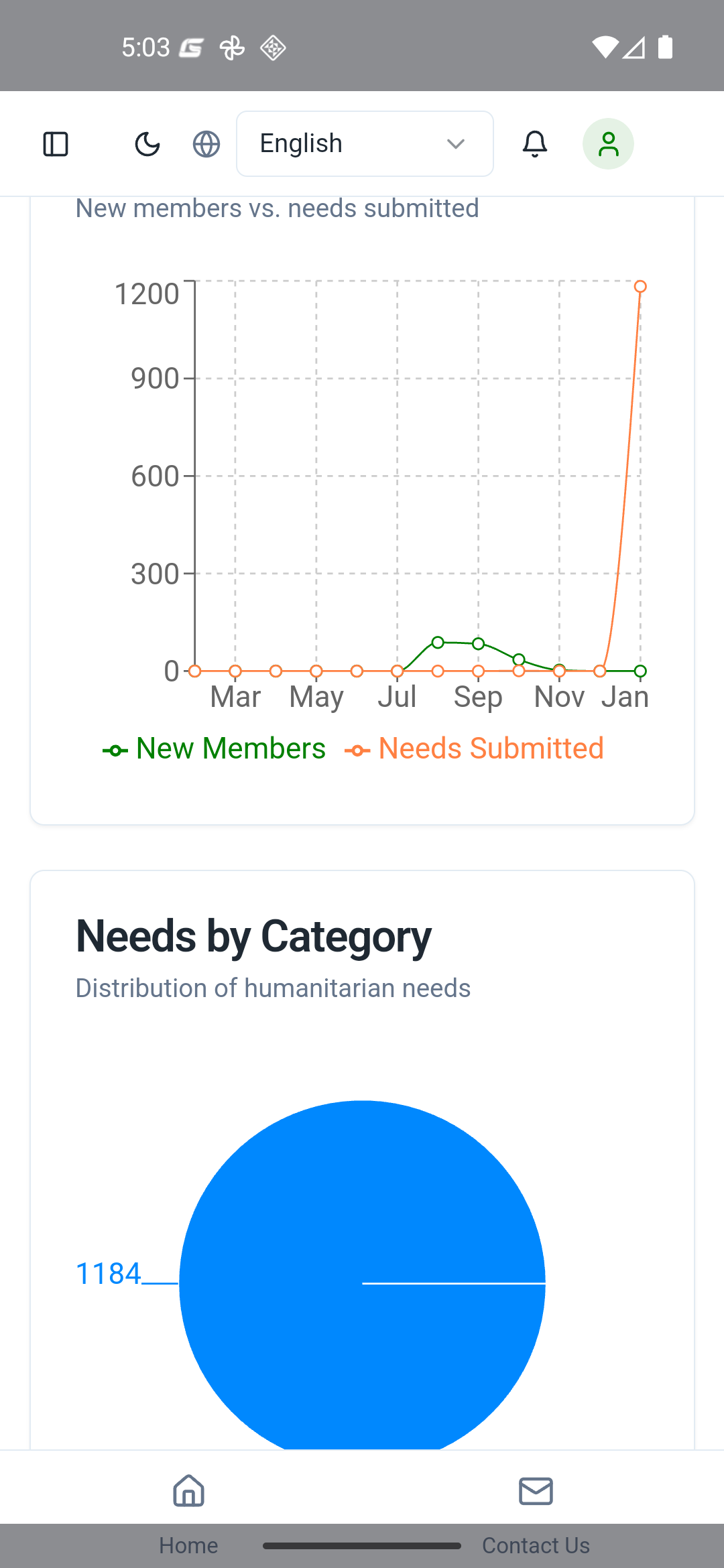Open the English language dropdown
Viewport: 724px width, 1568px height.
tap(364, 143)
